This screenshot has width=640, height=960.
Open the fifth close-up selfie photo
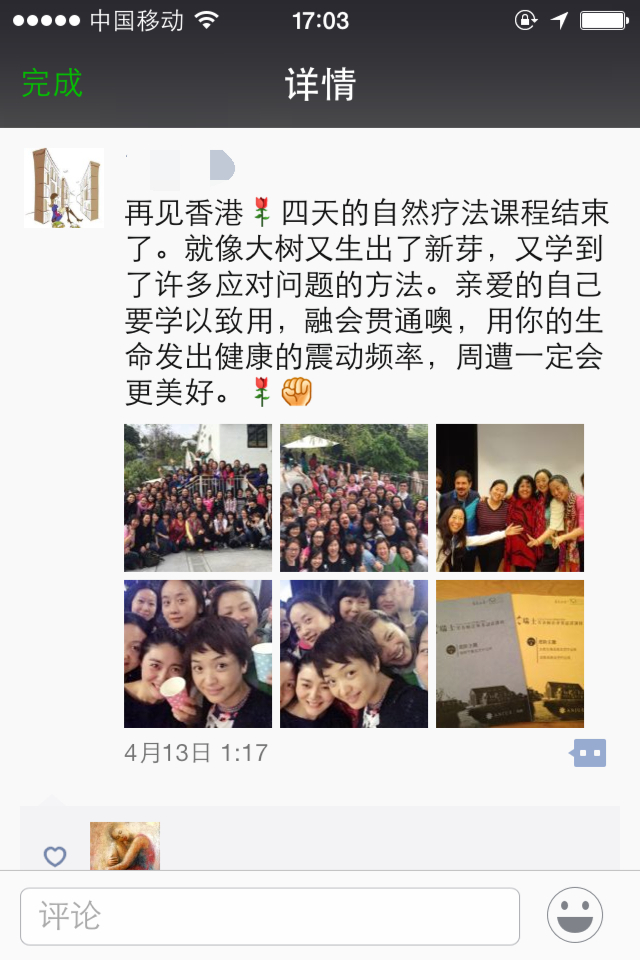click(x=354, y=654)
